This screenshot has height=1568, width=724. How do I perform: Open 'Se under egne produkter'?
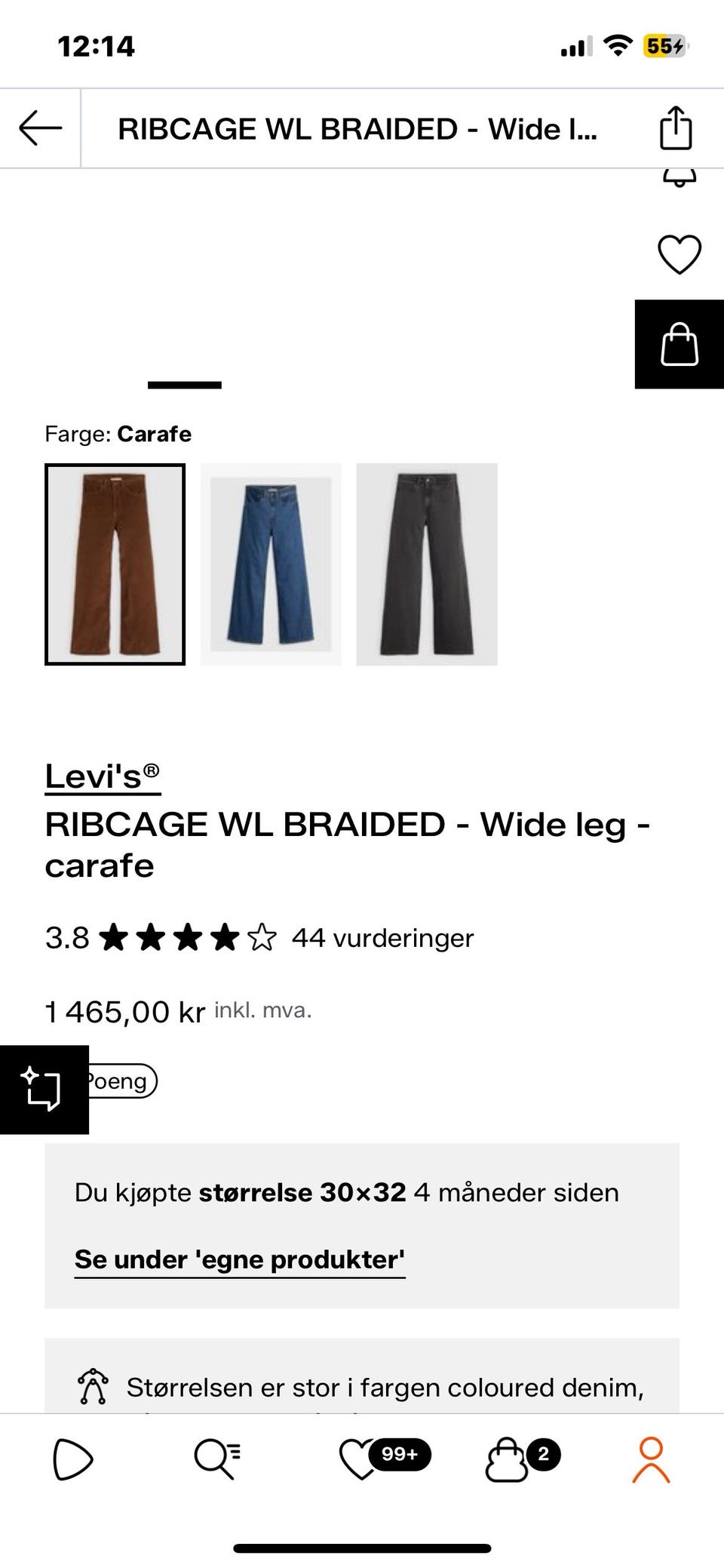click(x=239, y=1258)
